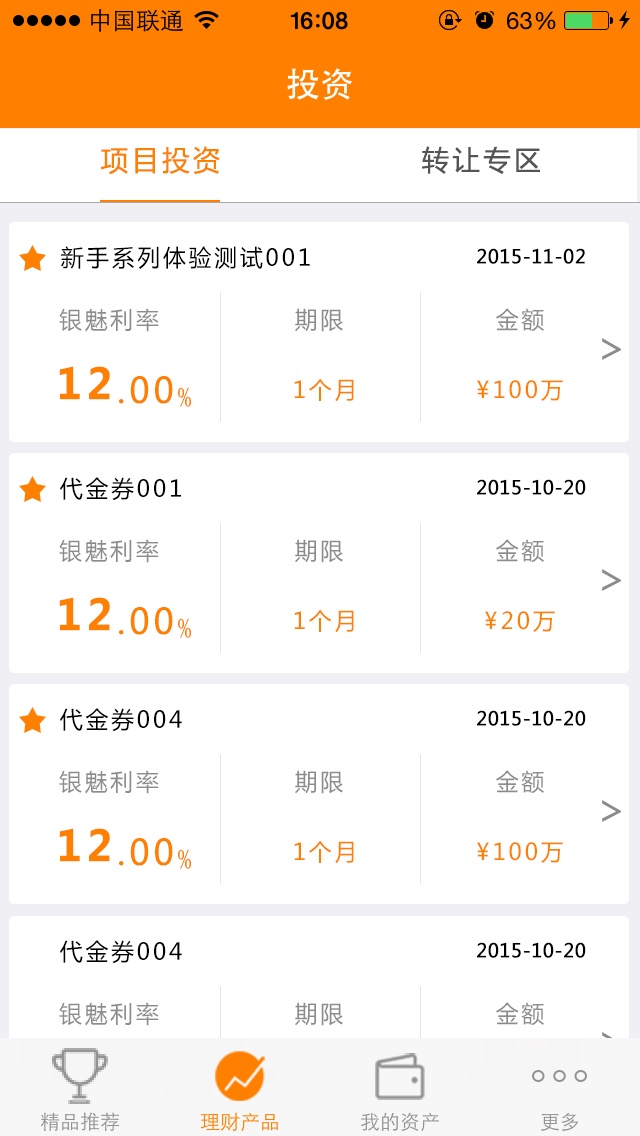
Task: Select the 项目投资 tab
Action: point(160,162)
